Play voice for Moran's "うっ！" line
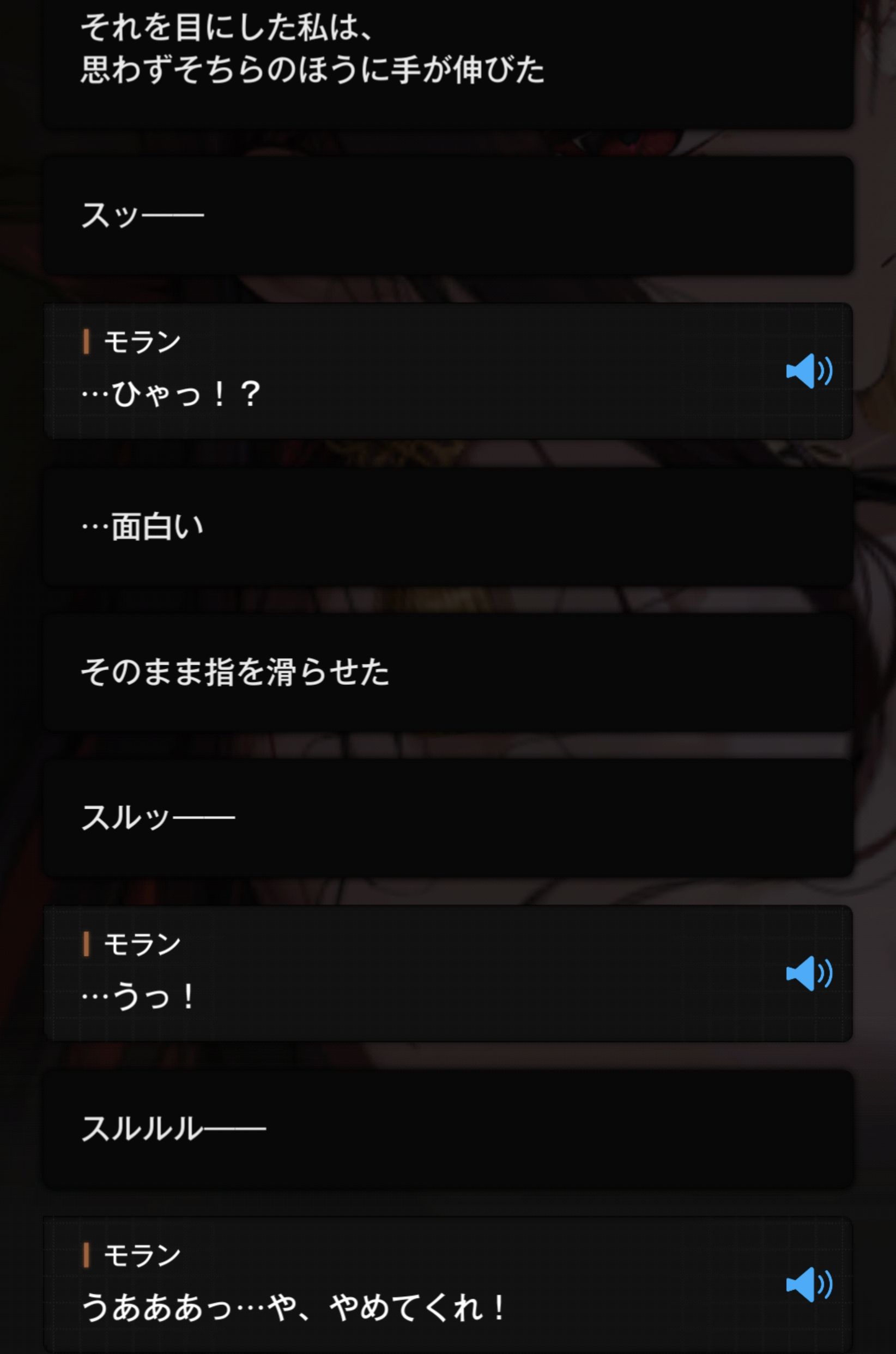This screenshot has height=1354, width=896. coord(809,973)
